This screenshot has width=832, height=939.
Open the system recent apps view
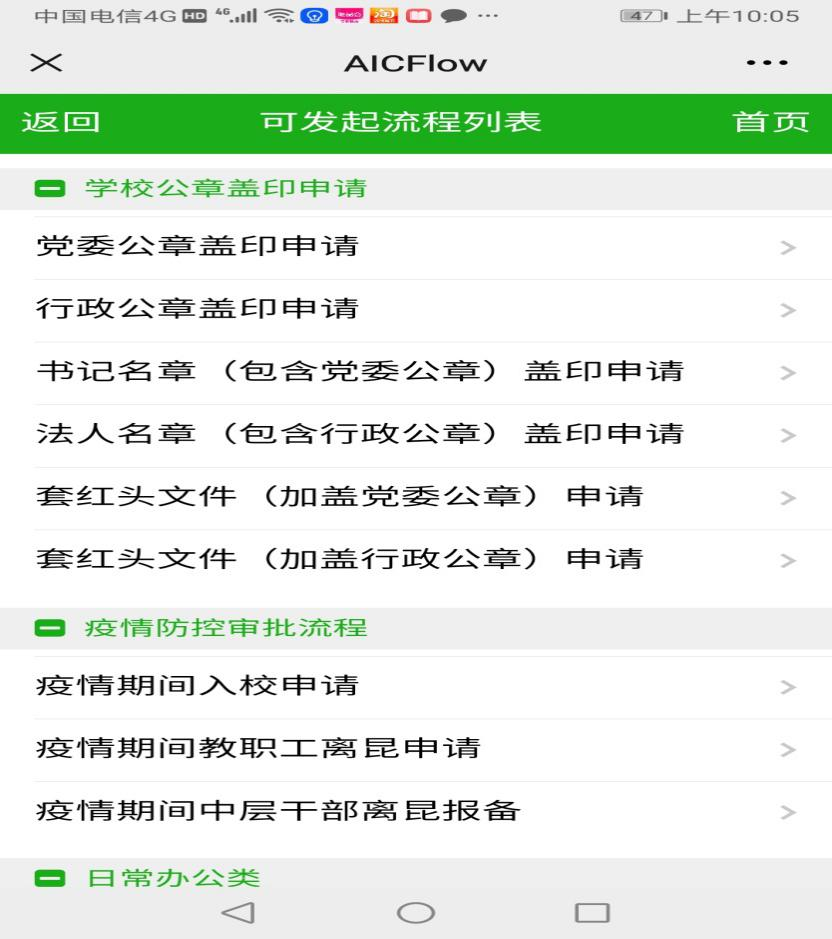(x=592, y=912)
